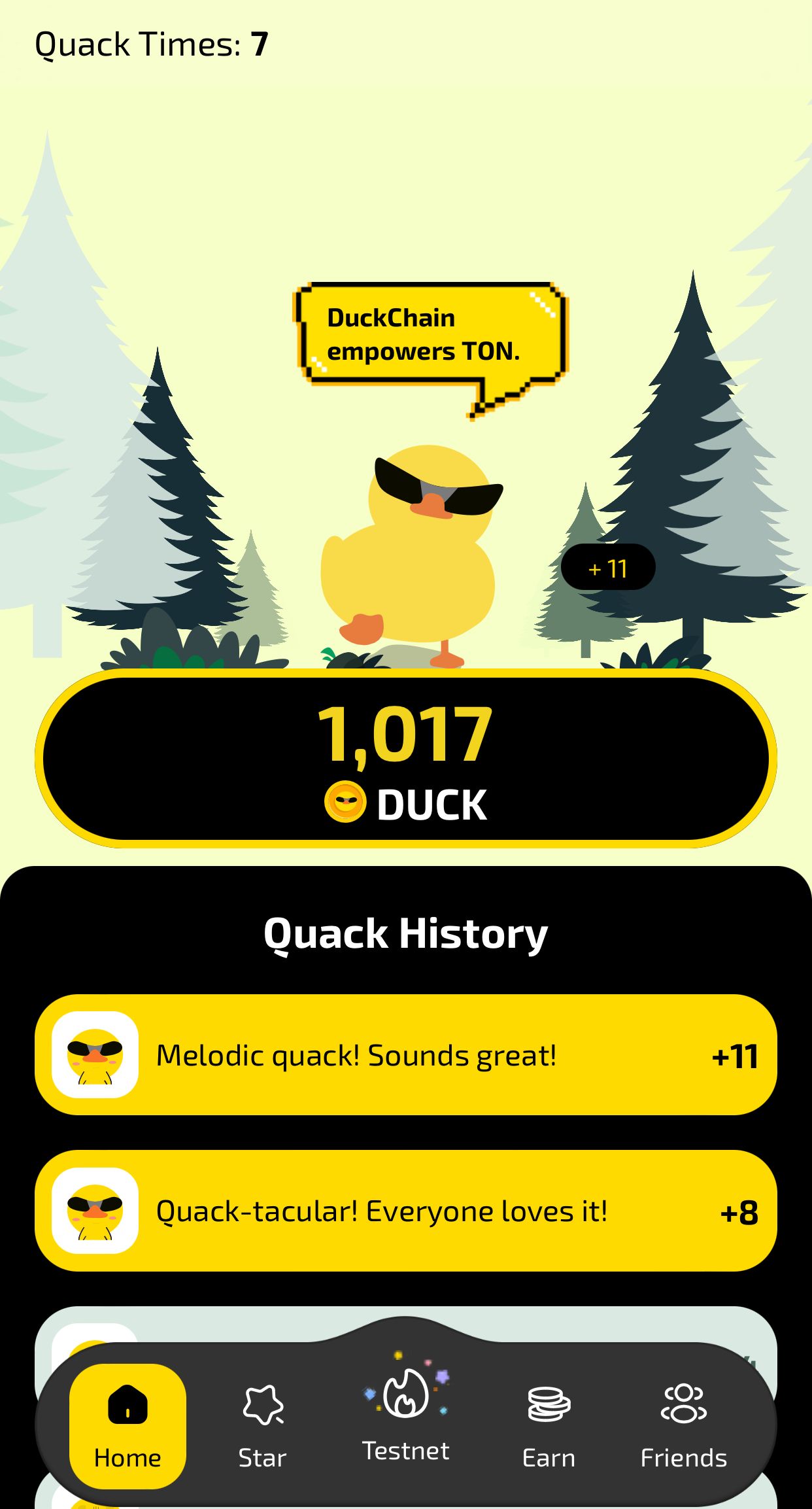Open the Star tab
The height and width of the screenshot is (1509, 812).
coord(262,1426)
